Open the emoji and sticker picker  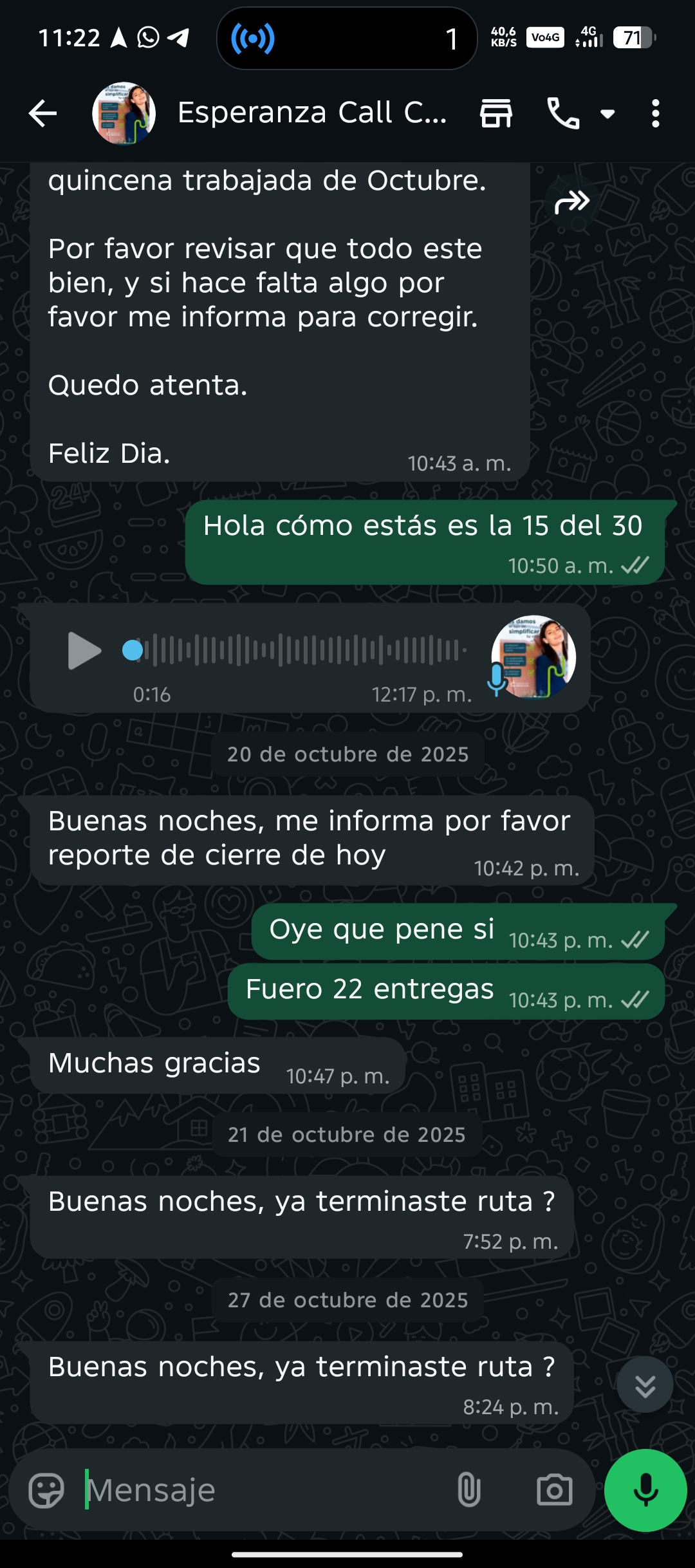46,1490
